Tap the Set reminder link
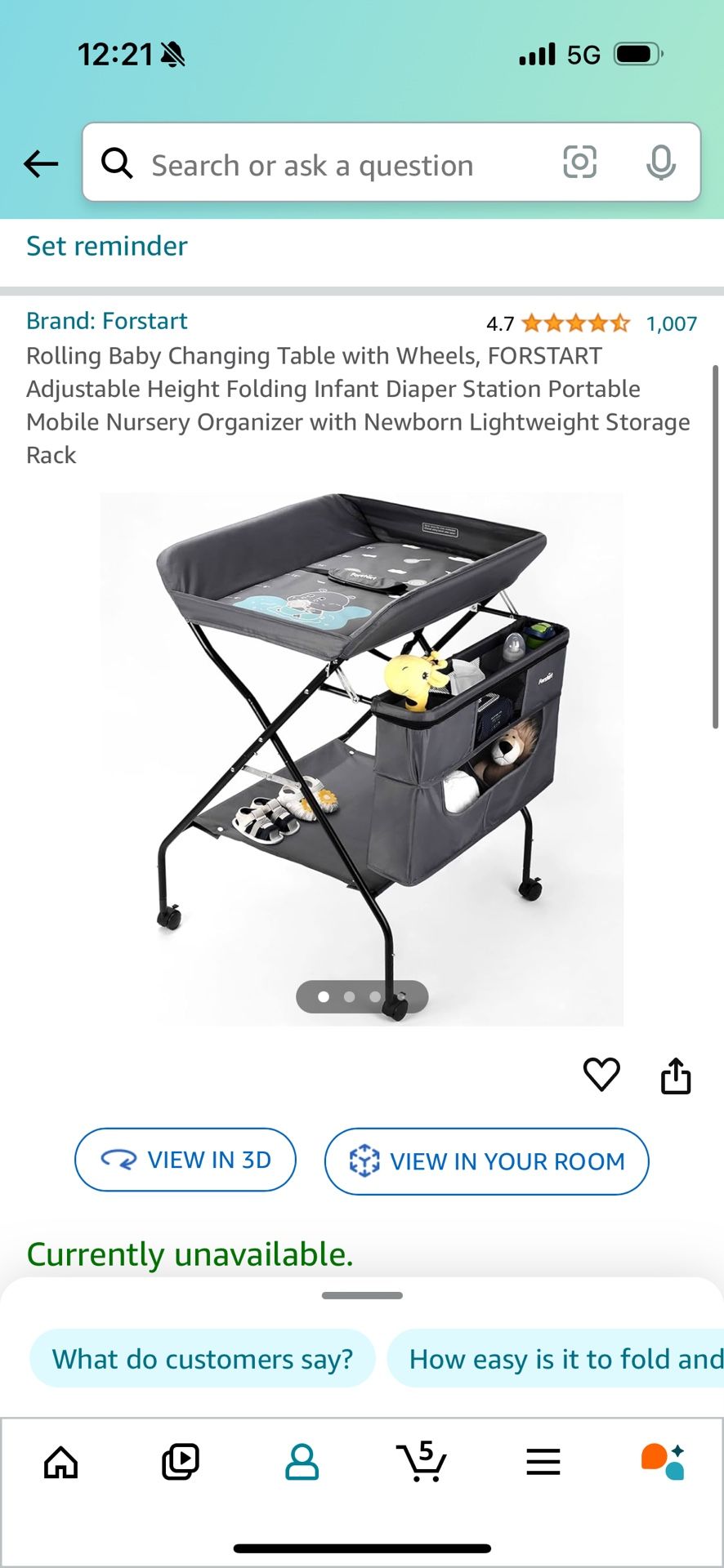Viewport: 724px width, 1568px height. [107, 246]
